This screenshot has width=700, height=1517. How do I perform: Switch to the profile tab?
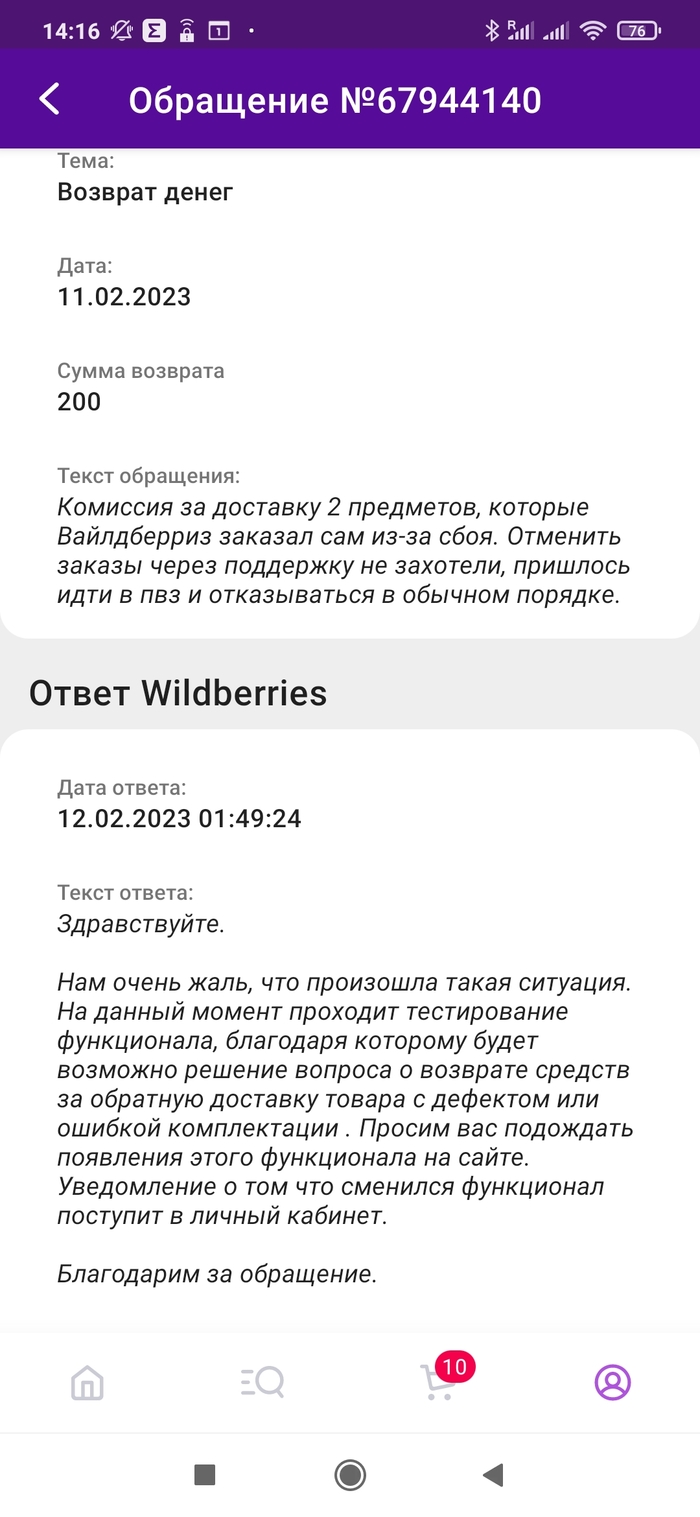click(612, 1382)
